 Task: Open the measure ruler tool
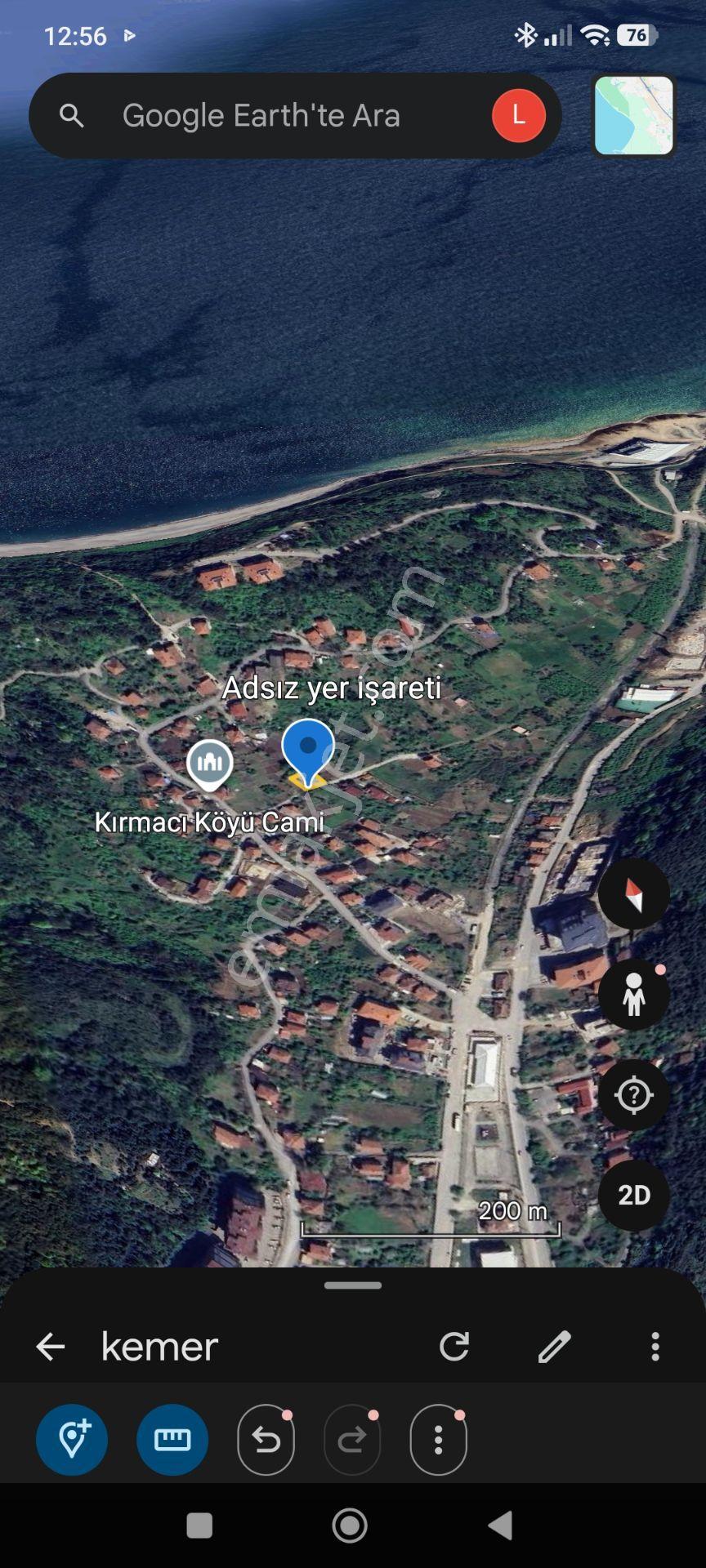tap(172, 1440)
